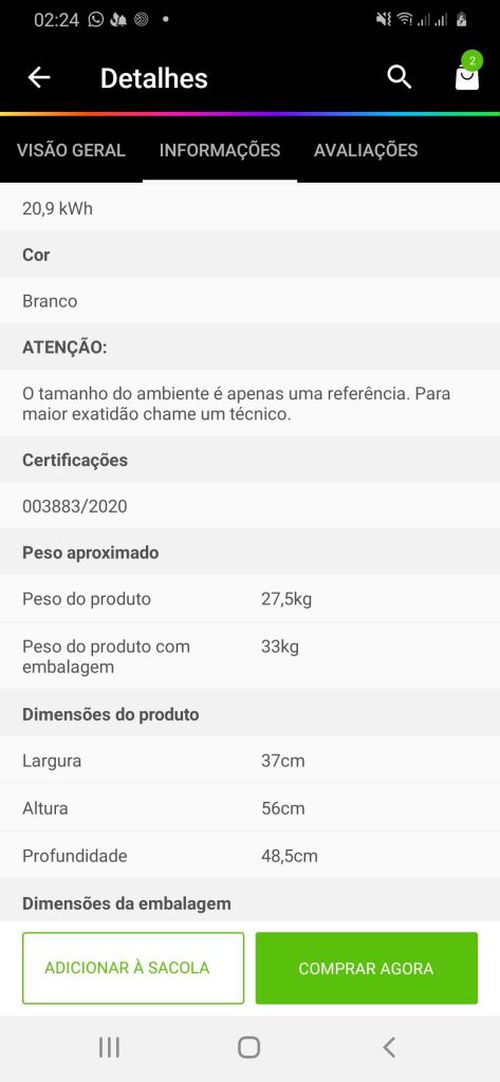This screenshot has height=1082, width=500.
Task: Open the shopping bag with 2 items
Action: pos(468,73)
